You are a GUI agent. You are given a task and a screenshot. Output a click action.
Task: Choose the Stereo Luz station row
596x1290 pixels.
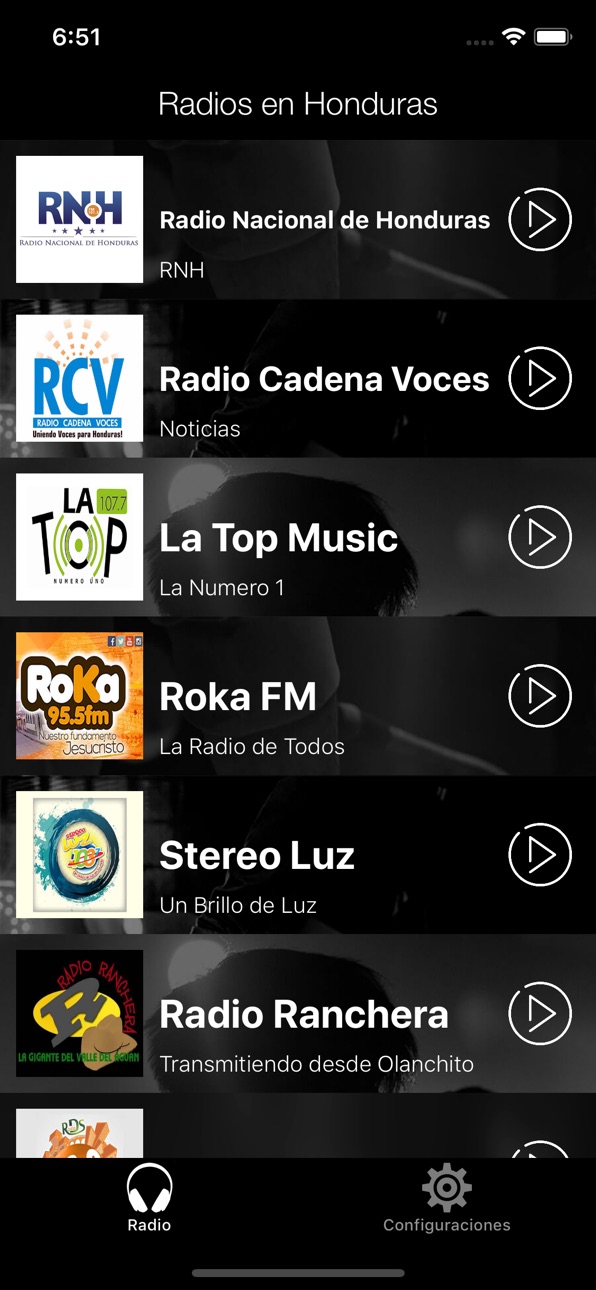[298, 855]
